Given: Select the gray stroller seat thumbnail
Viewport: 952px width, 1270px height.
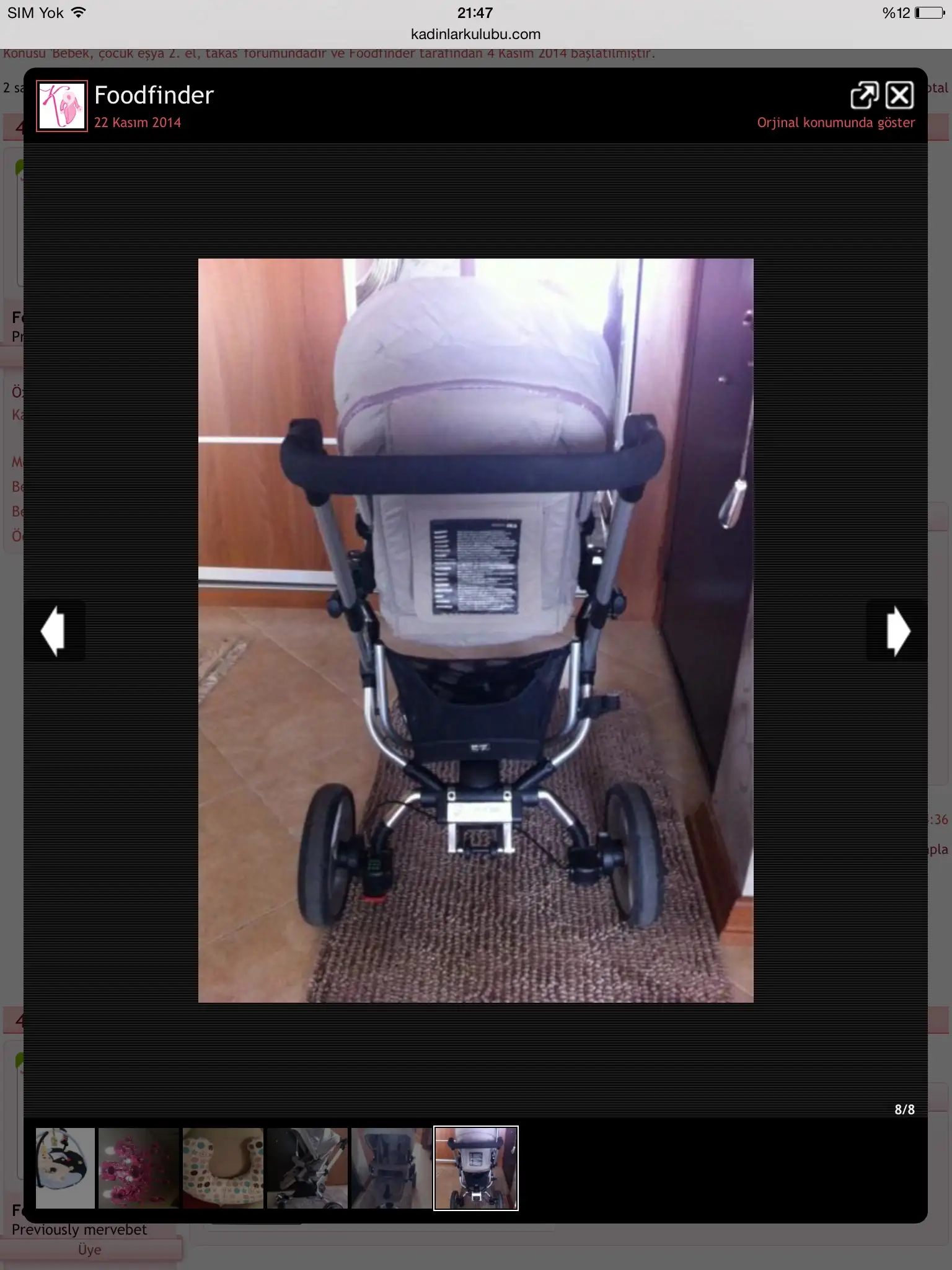Looking at the screenshot, I should click(391, 1168).
